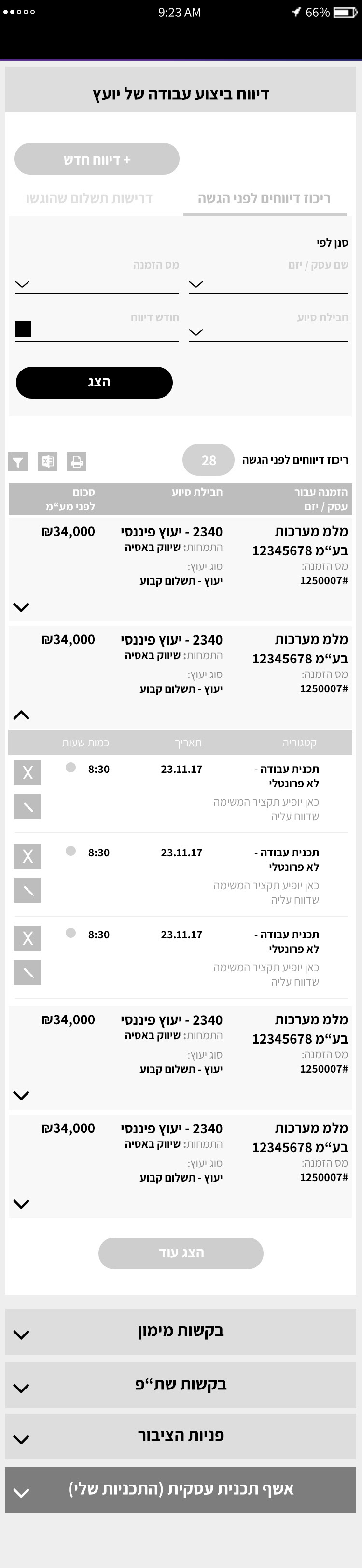Expand the 'בקשות שת"פ' section
Screen dimensions: 362x1568
181,1385
